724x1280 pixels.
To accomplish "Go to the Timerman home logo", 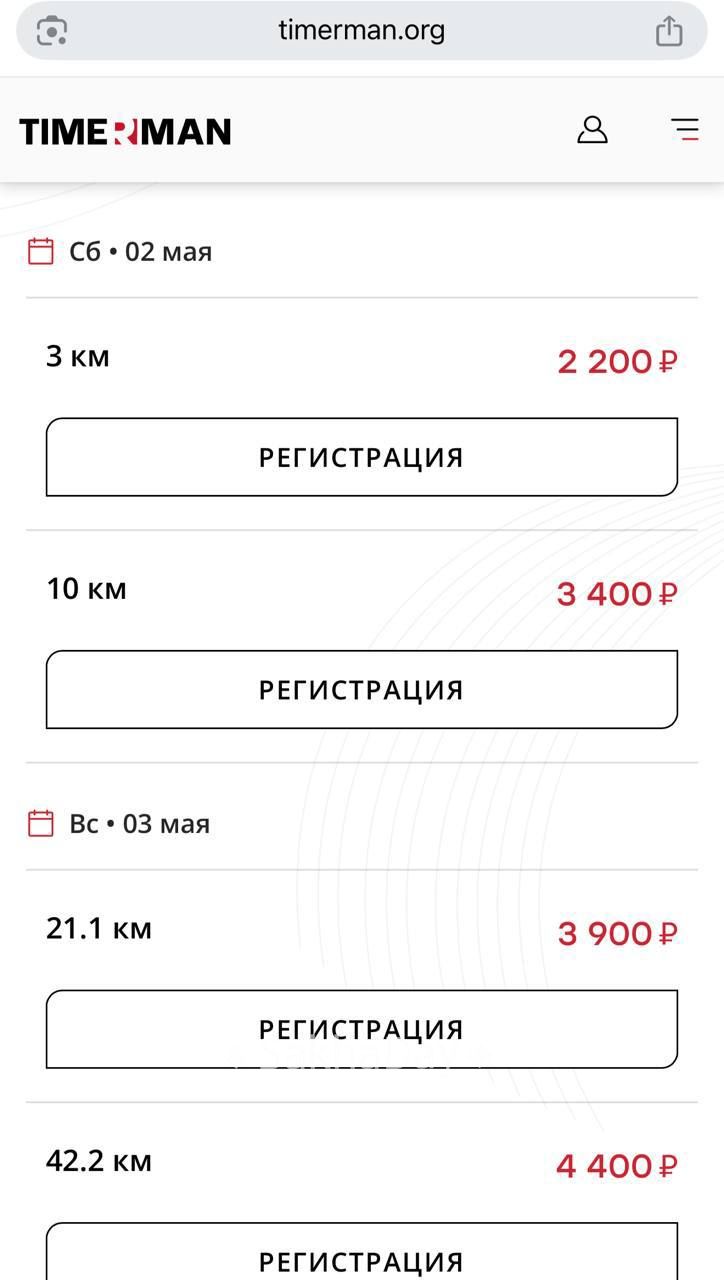I will tap(125, 131).
